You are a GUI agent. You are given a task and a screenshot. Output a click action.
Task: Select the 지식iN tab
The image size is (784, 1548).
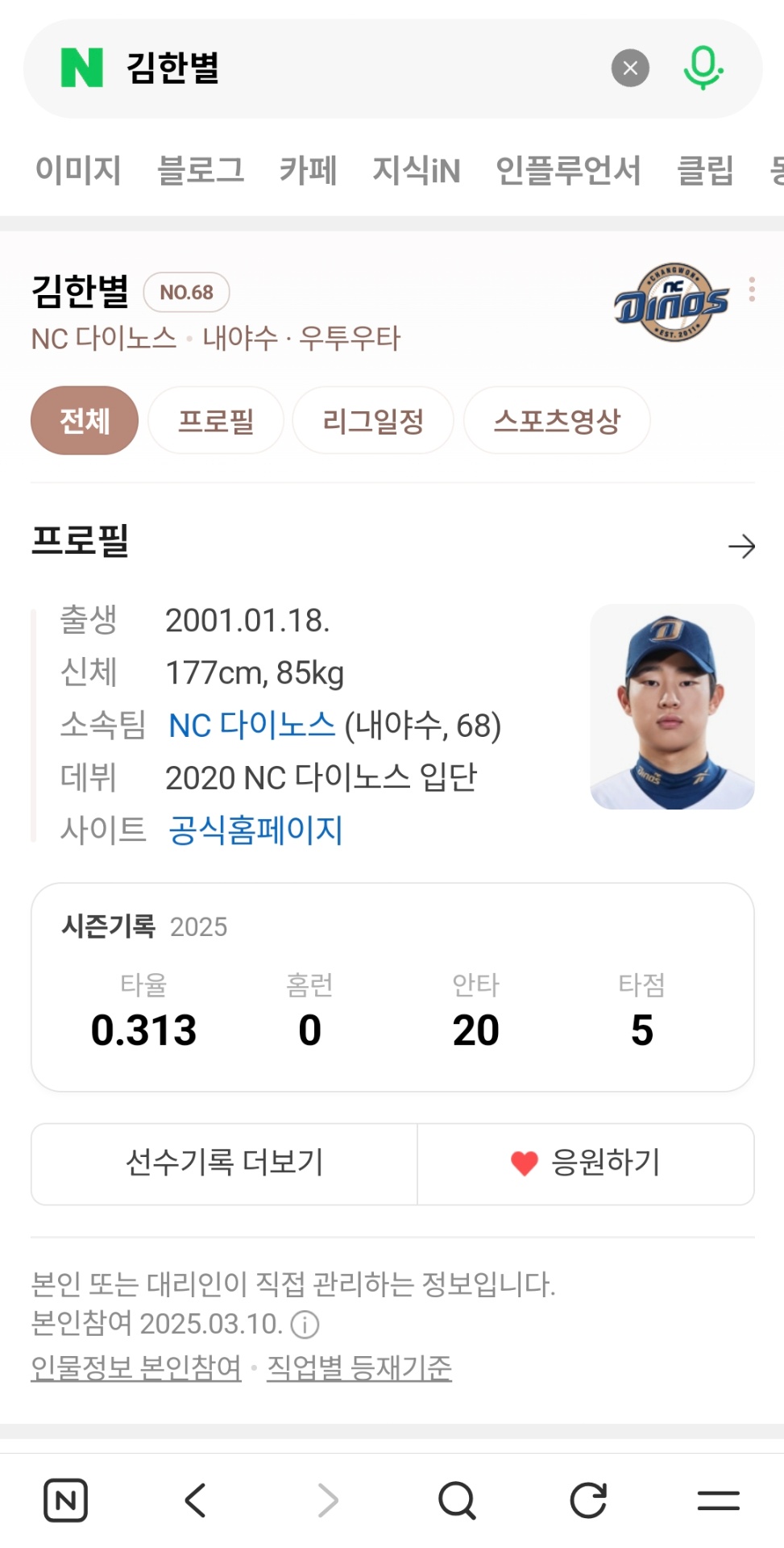click(416, 170)
